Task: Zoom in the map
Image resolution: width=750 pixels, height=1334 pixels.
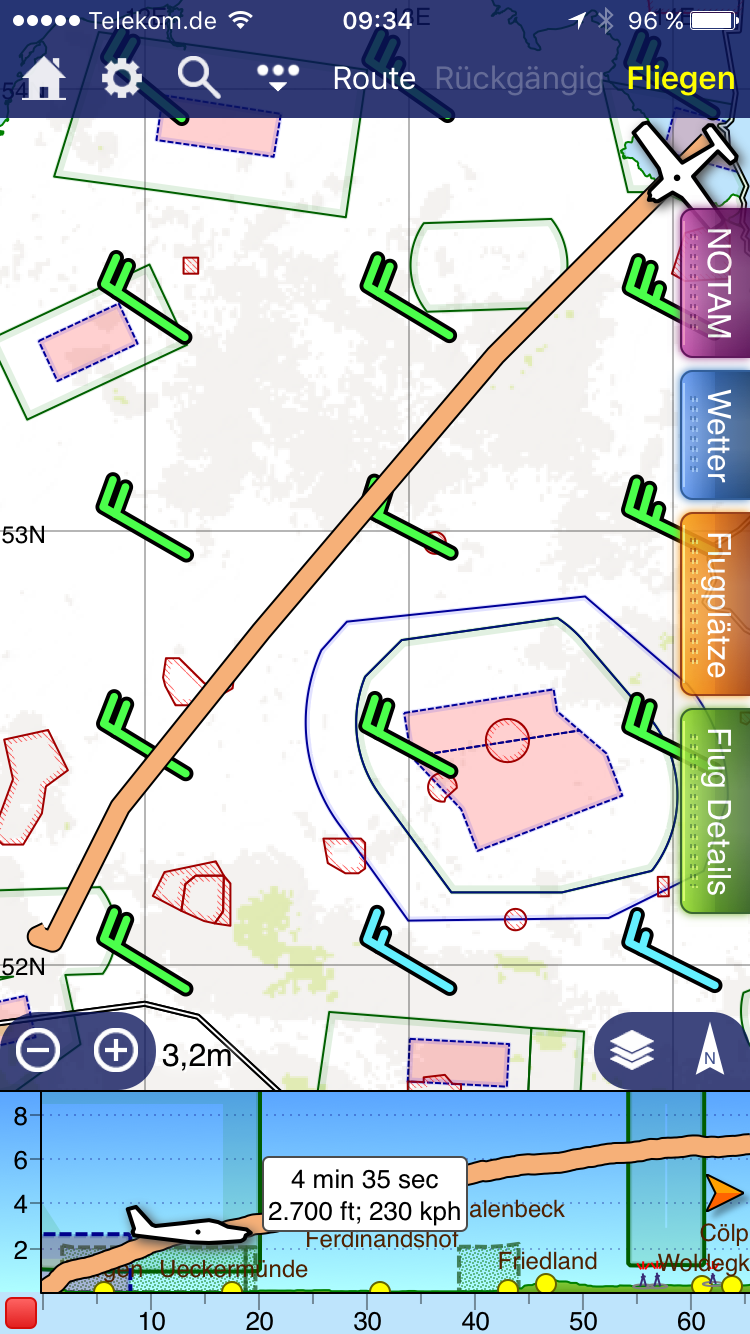Action: 116,1050
